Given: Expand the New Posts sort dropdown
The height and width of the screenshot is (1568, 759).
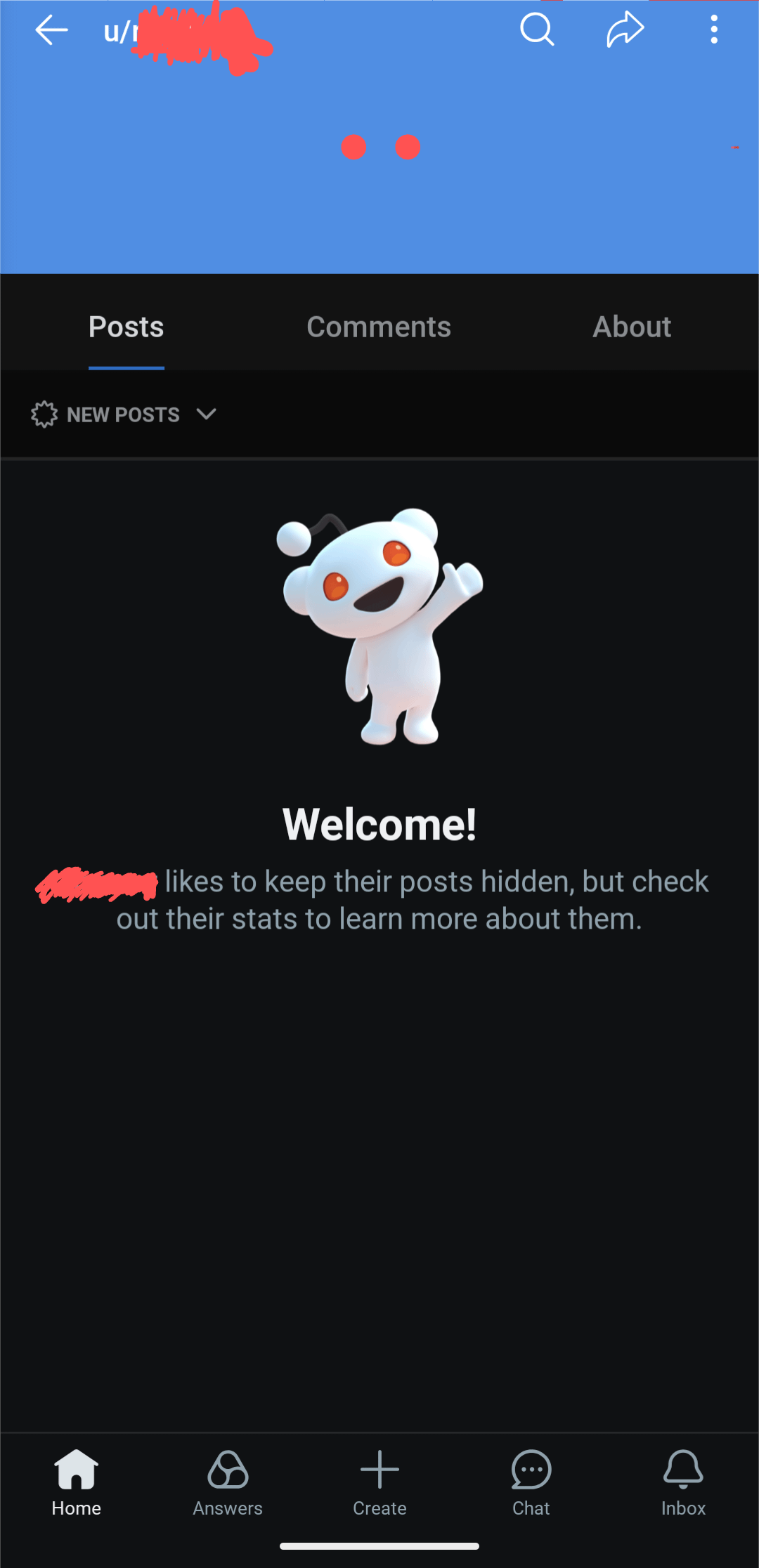Looking at the screenshot, I should pos(124,414).
